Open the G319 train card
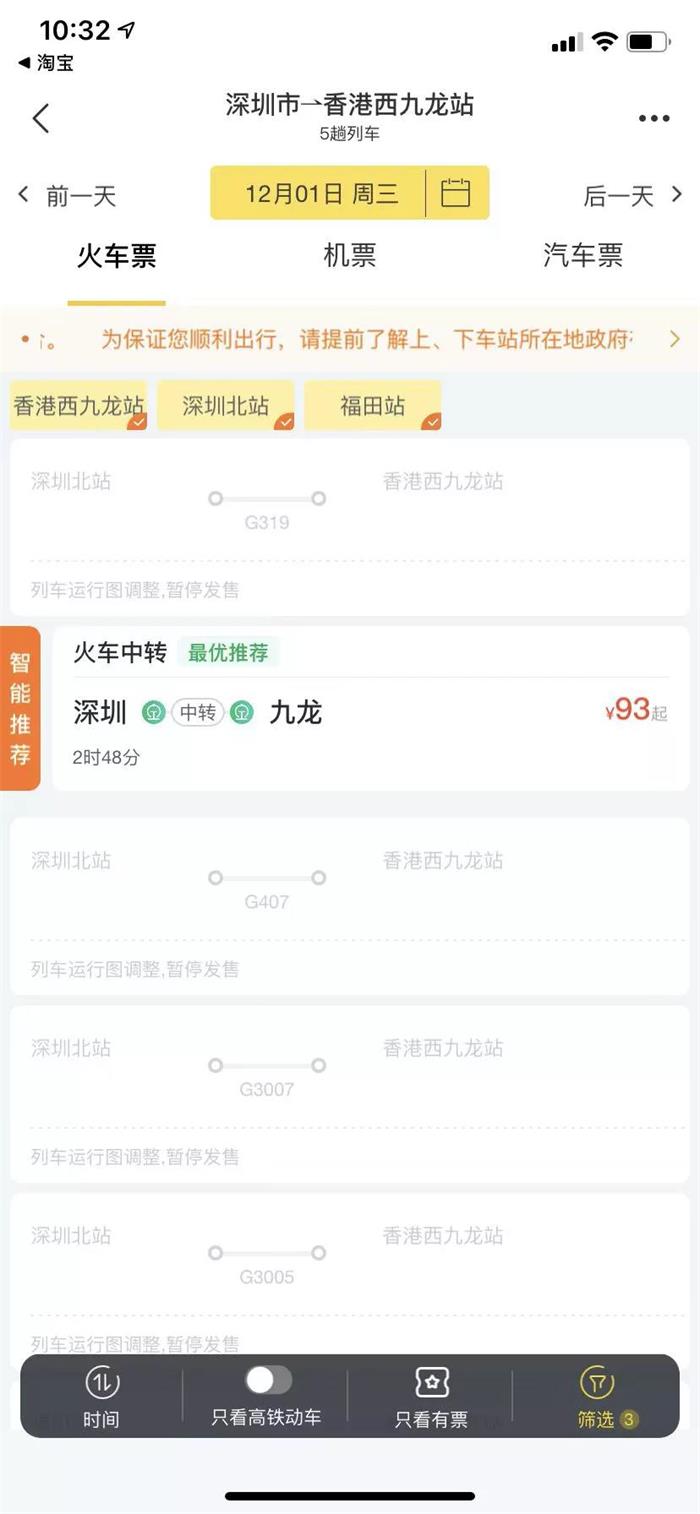The width and height of the screenshot is (700, 1514). [x=350, y=527]
